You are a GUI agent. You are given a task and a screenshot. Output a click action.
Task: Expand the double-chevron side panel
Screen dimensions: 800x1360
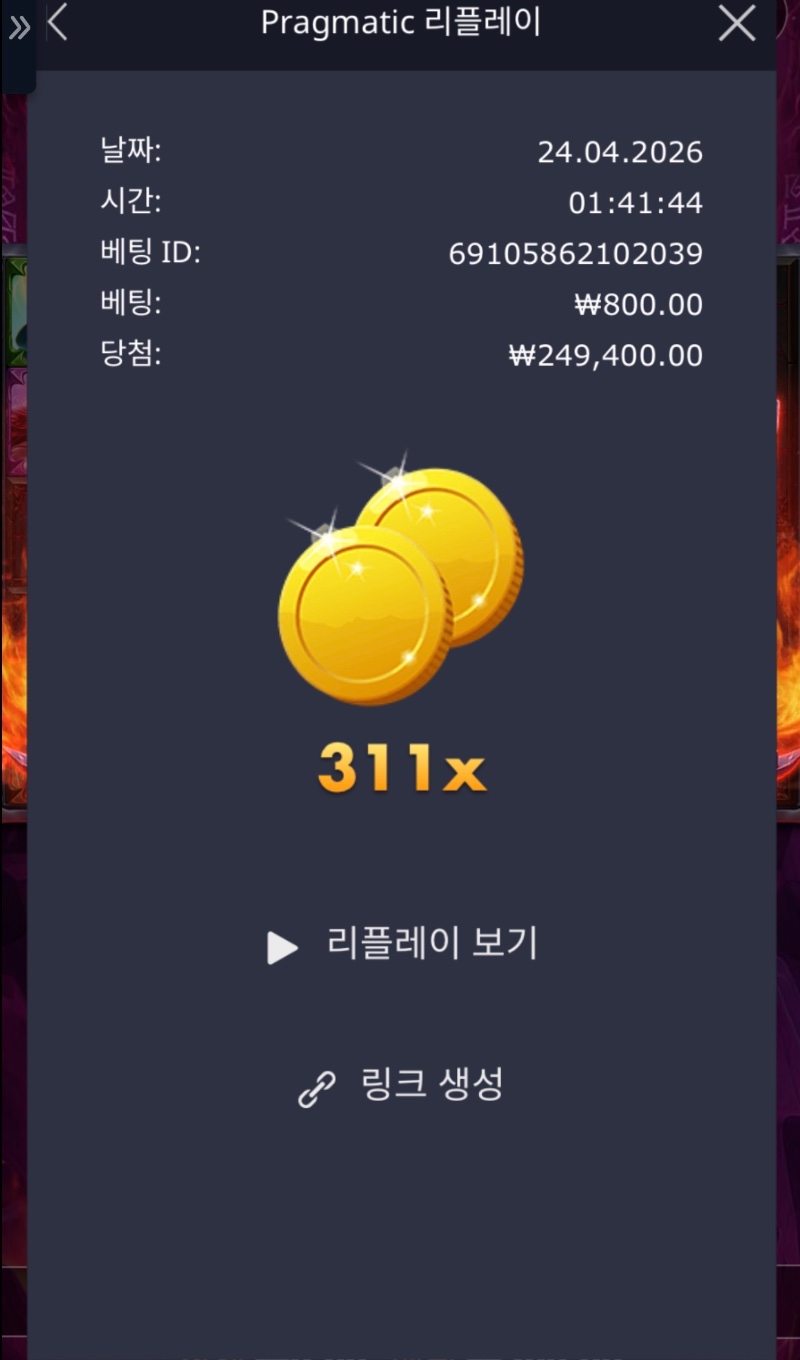coord(18,28)
